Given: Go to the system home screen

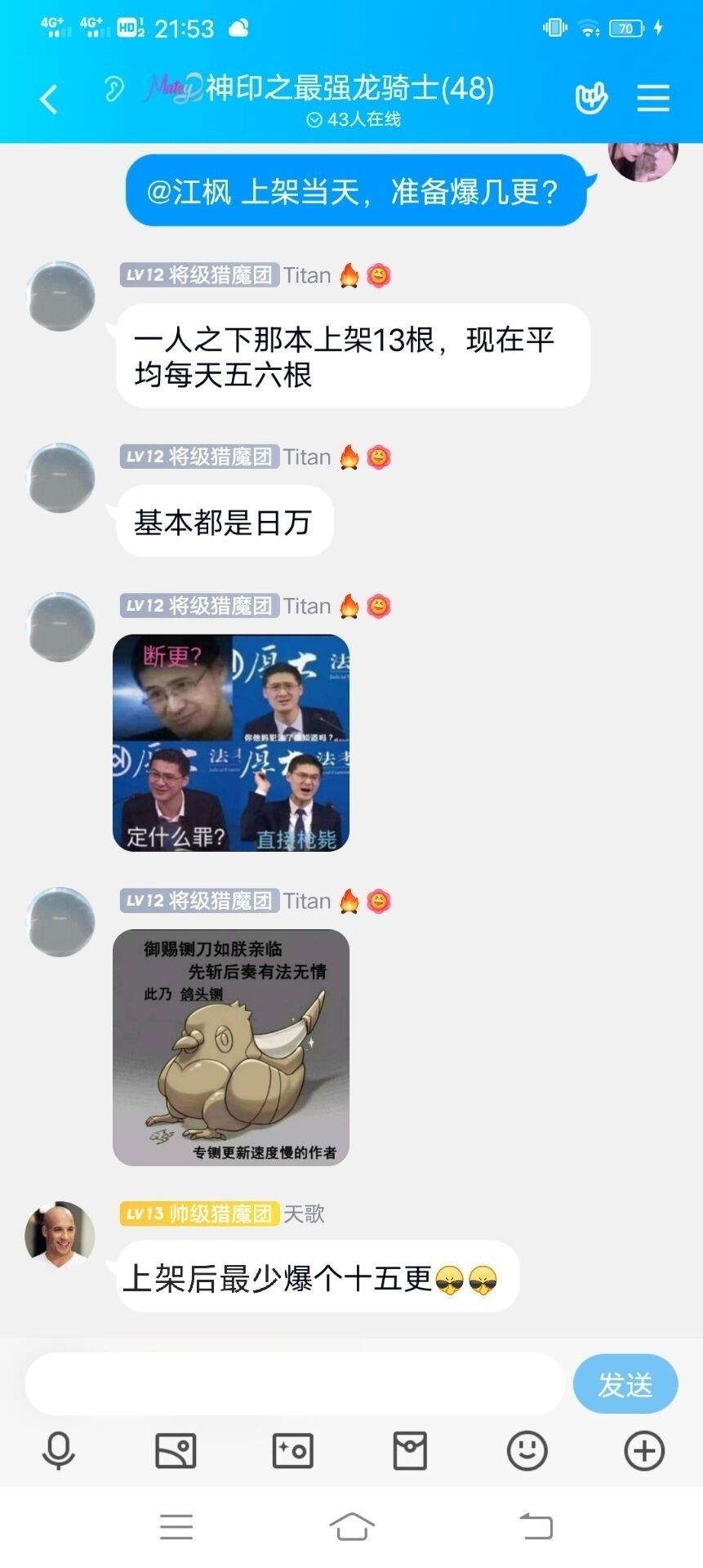Looking at the screenshot, I should (352, 1526).
